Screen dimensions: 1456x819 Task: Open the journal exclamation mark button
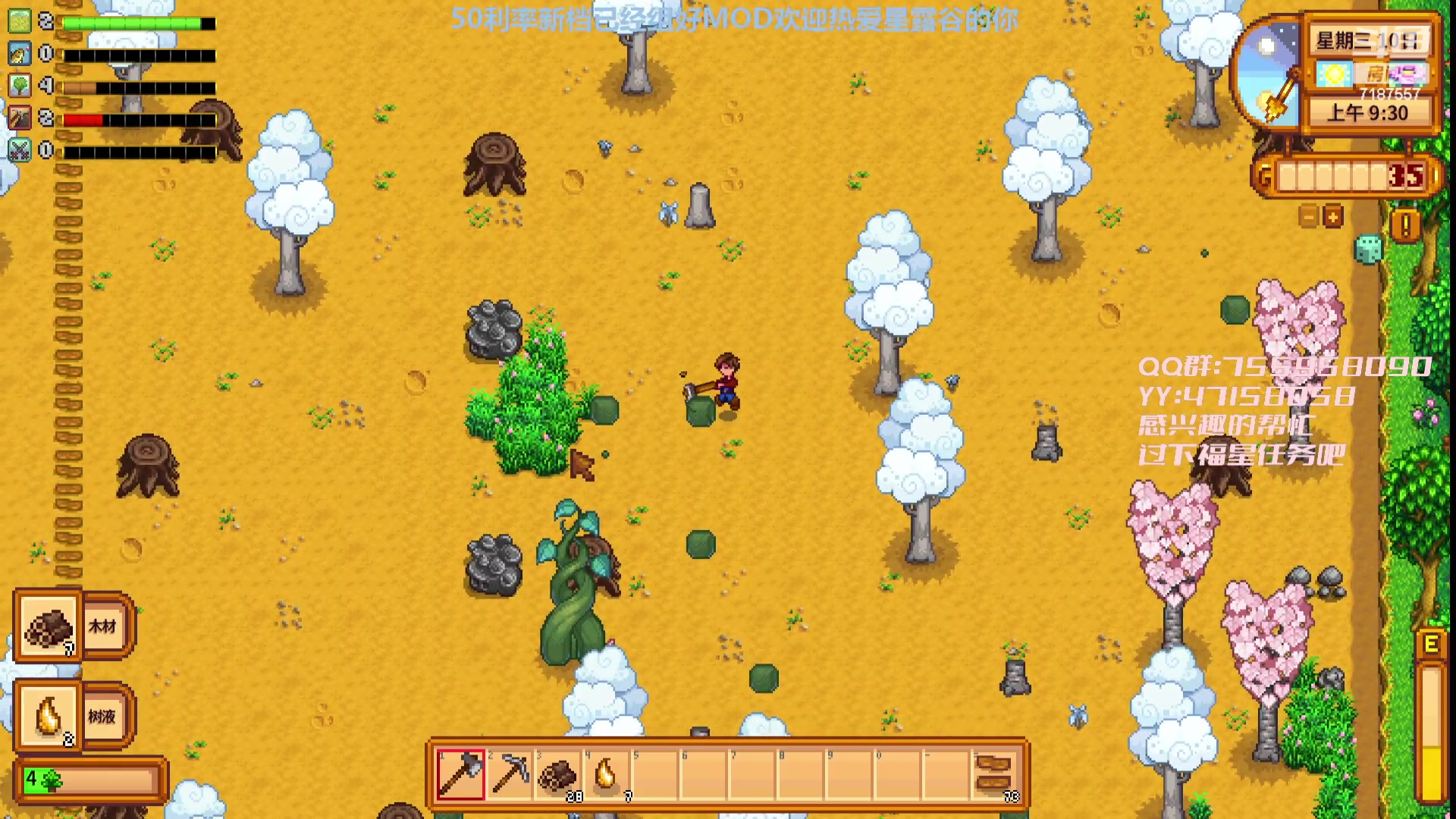[x=1405, y=225]
